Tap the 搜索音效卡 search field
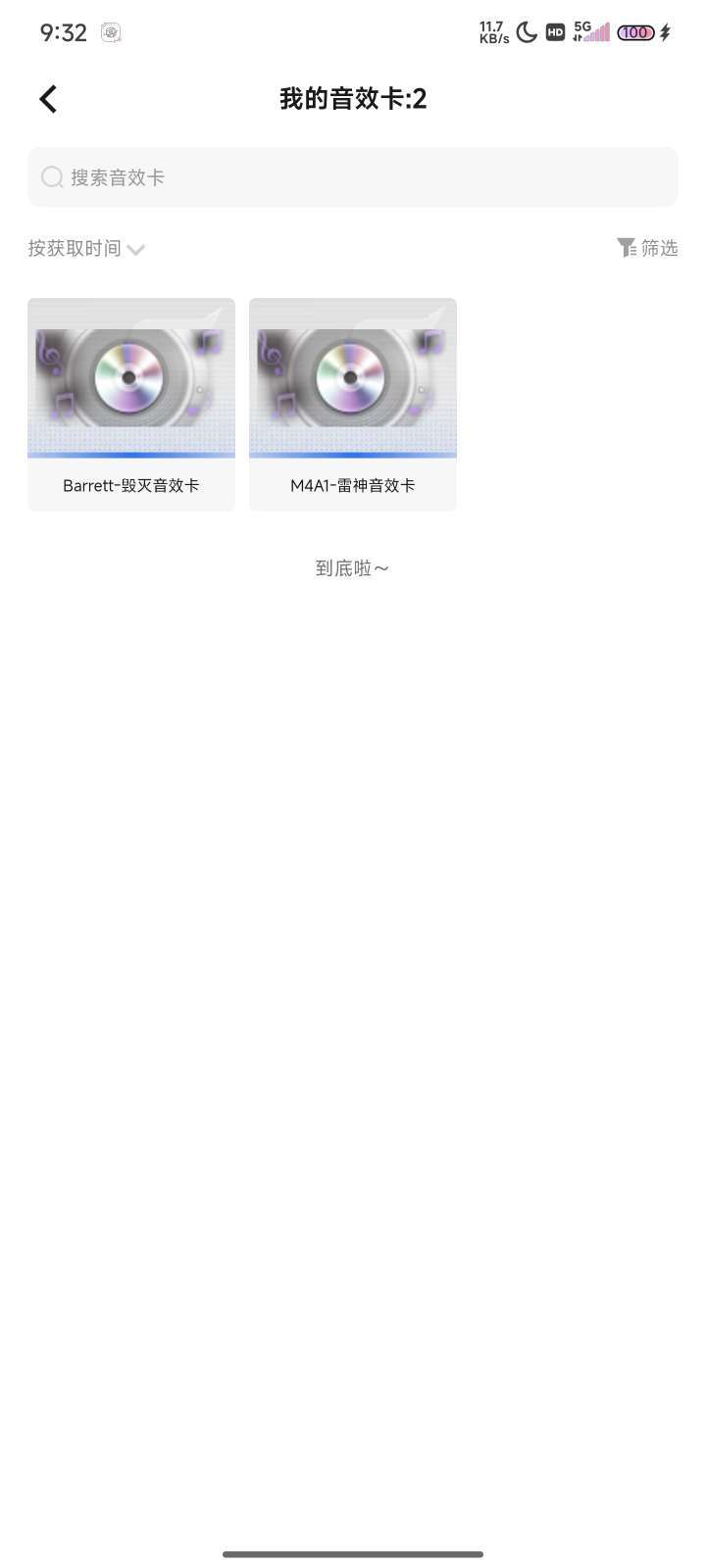This screenshot has width=706, height=1568. [353, 177]
